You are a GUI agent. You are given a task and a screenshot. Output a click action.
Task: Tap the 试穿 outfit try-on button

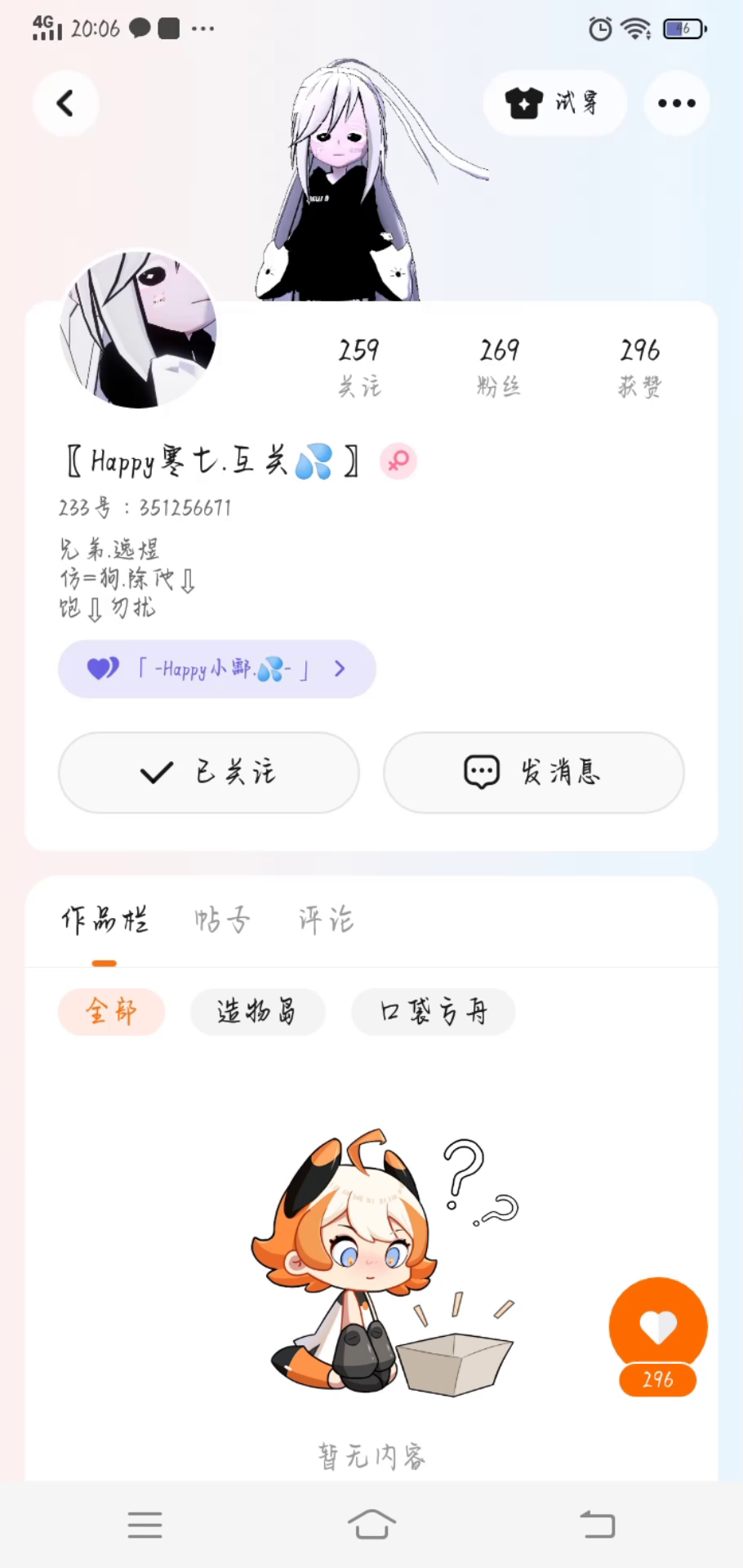(554, 104)
